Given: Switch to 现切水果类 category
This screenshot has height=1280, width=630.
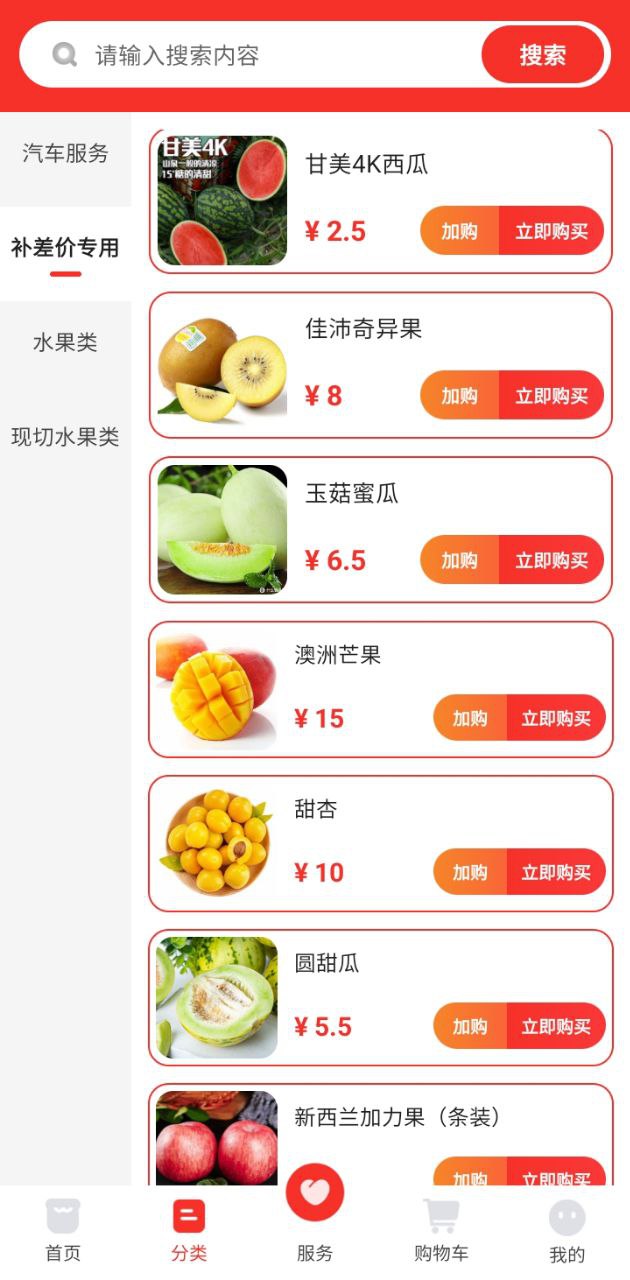Looking at the screenshot, I should point(66,437).
